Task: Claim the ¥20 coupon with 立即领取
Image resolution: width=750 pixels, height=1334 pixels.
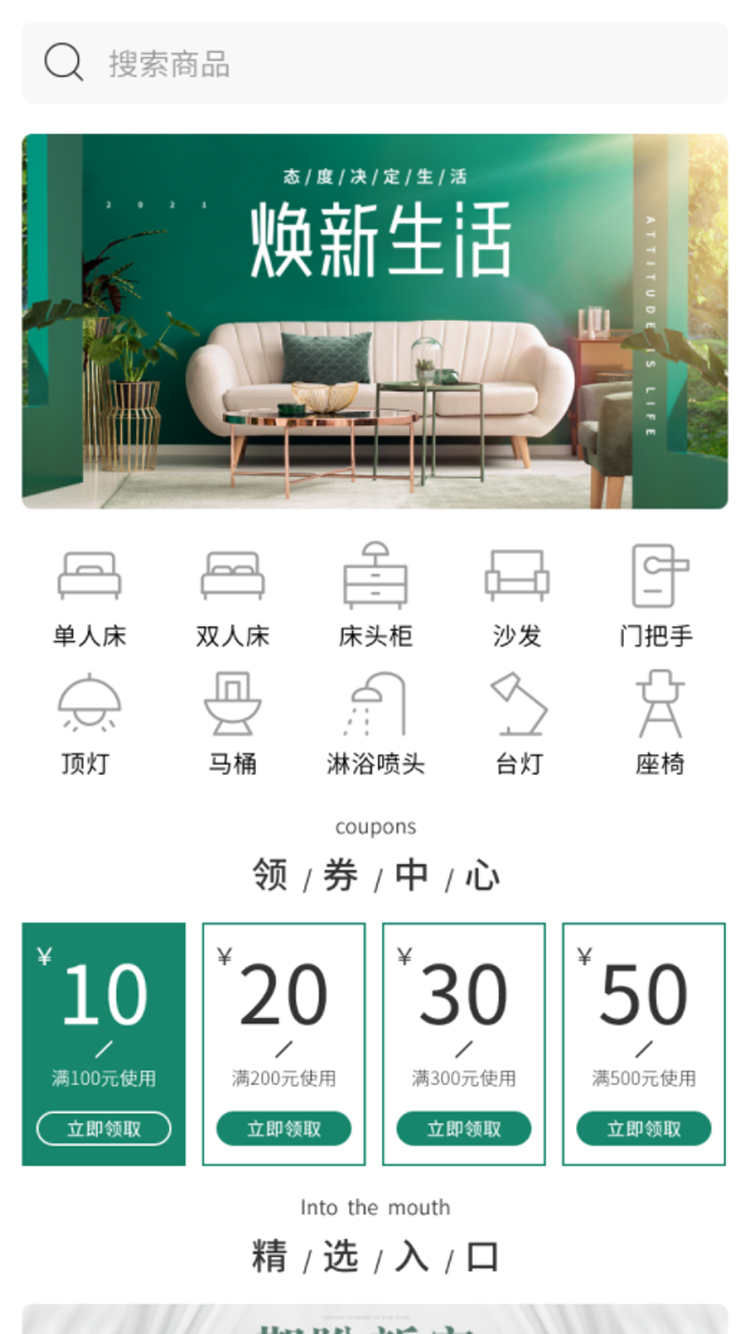Action: click(x=284, y=1129)
